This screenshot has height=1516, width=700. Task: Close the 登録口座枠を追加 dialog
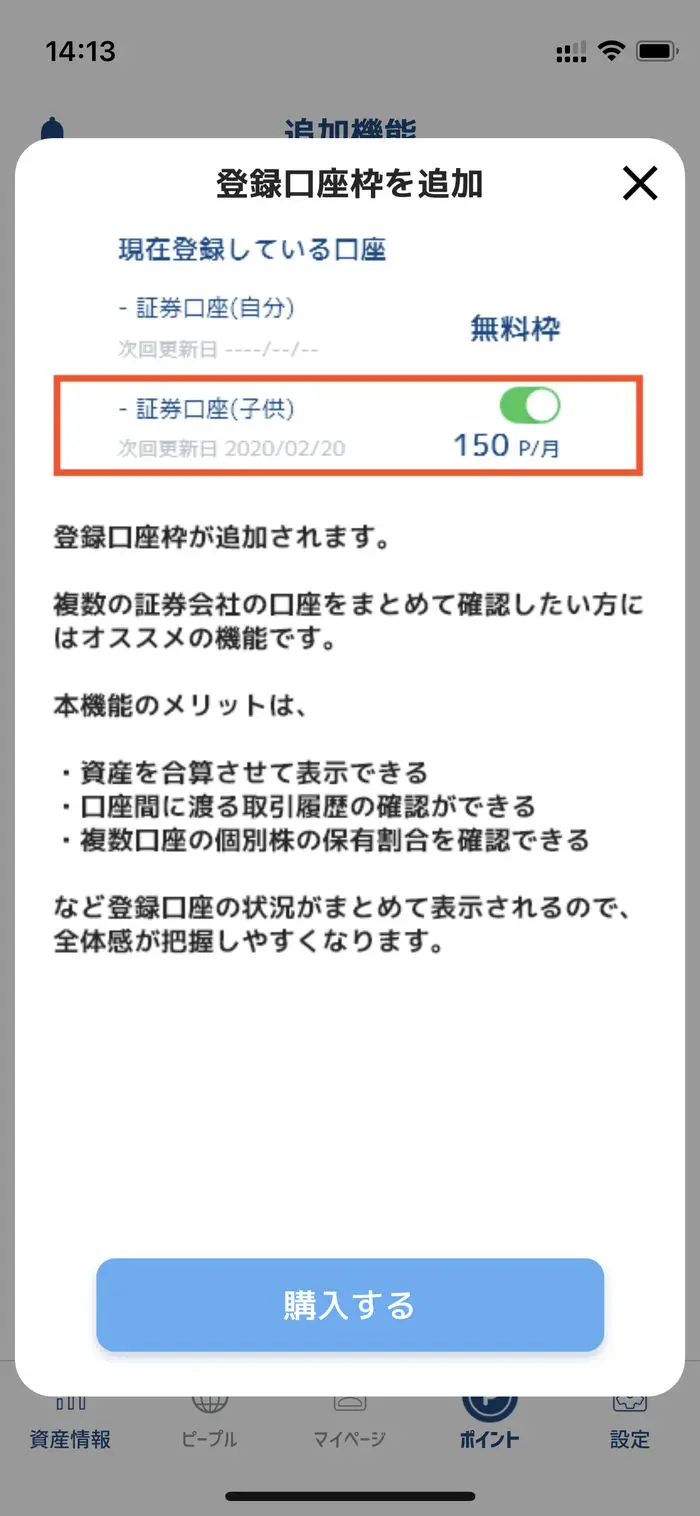point(640,183)
